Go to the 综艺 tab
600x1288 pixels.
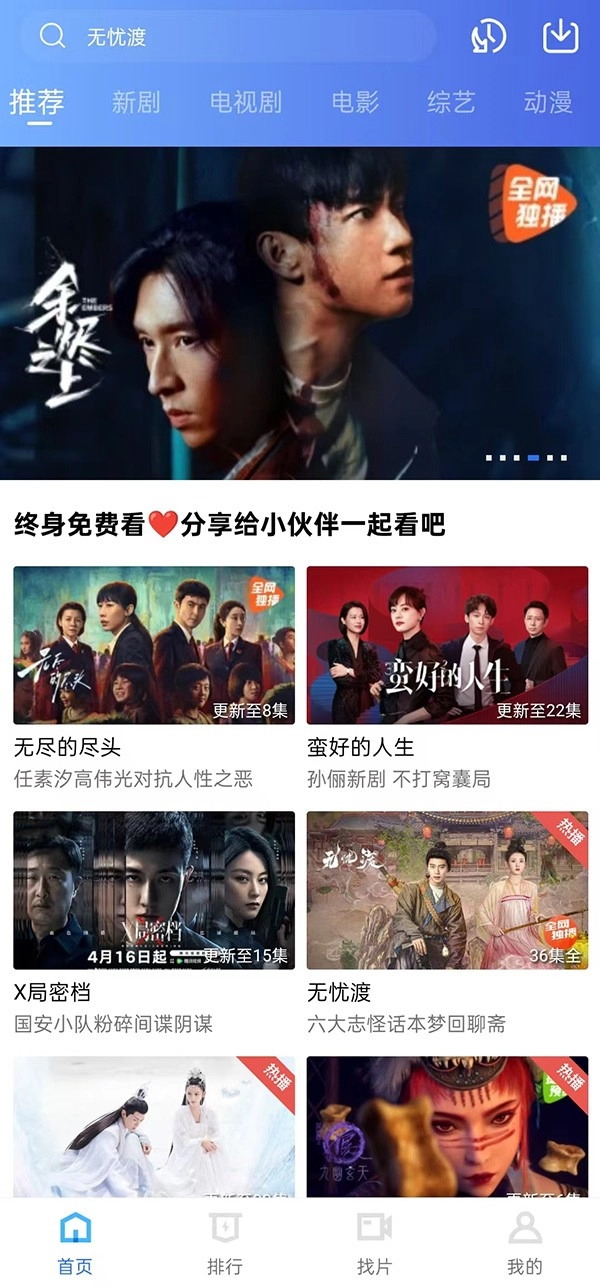(451, 102)
